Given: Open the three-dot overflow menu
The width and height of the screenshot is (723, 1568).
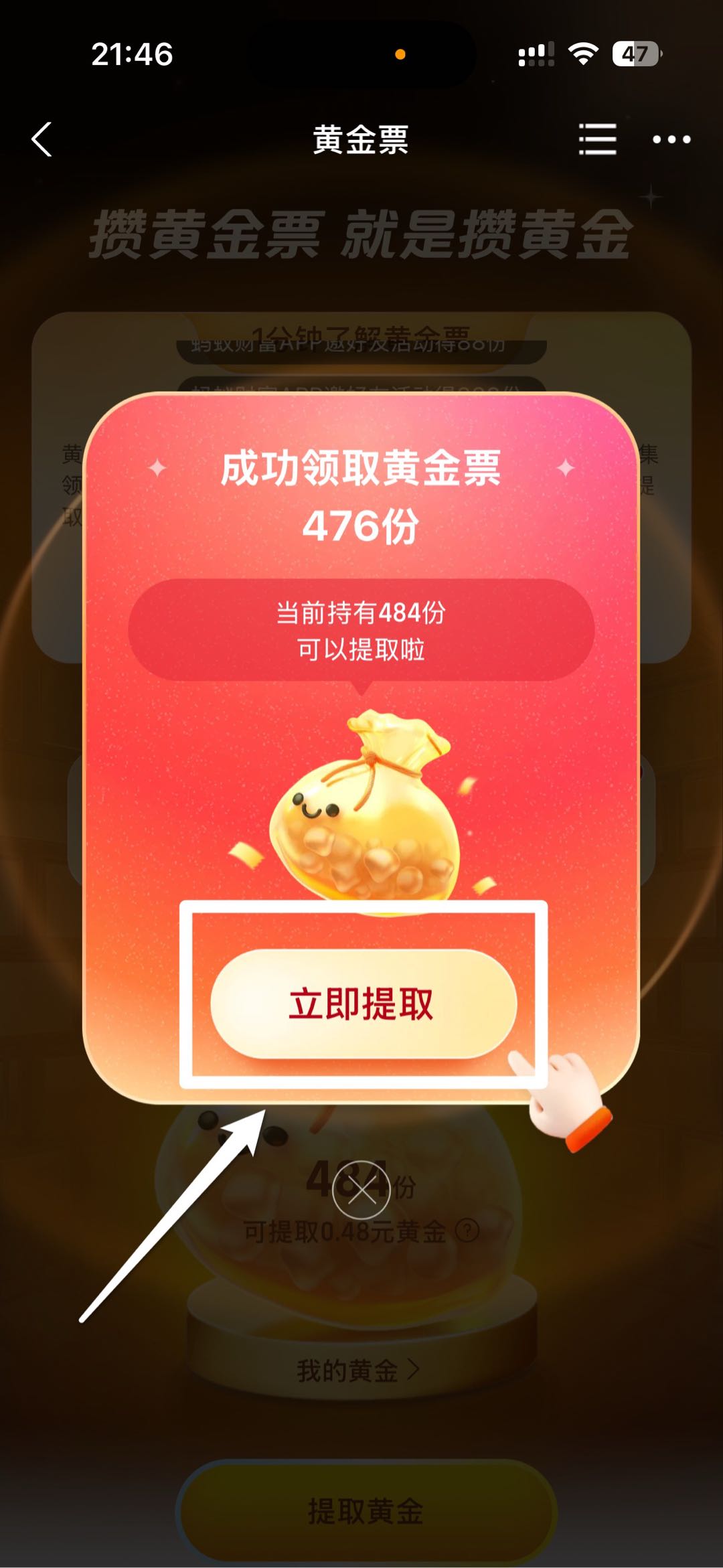Looking at the screenshot, I should pyautogui.click(x=671, y=139).
